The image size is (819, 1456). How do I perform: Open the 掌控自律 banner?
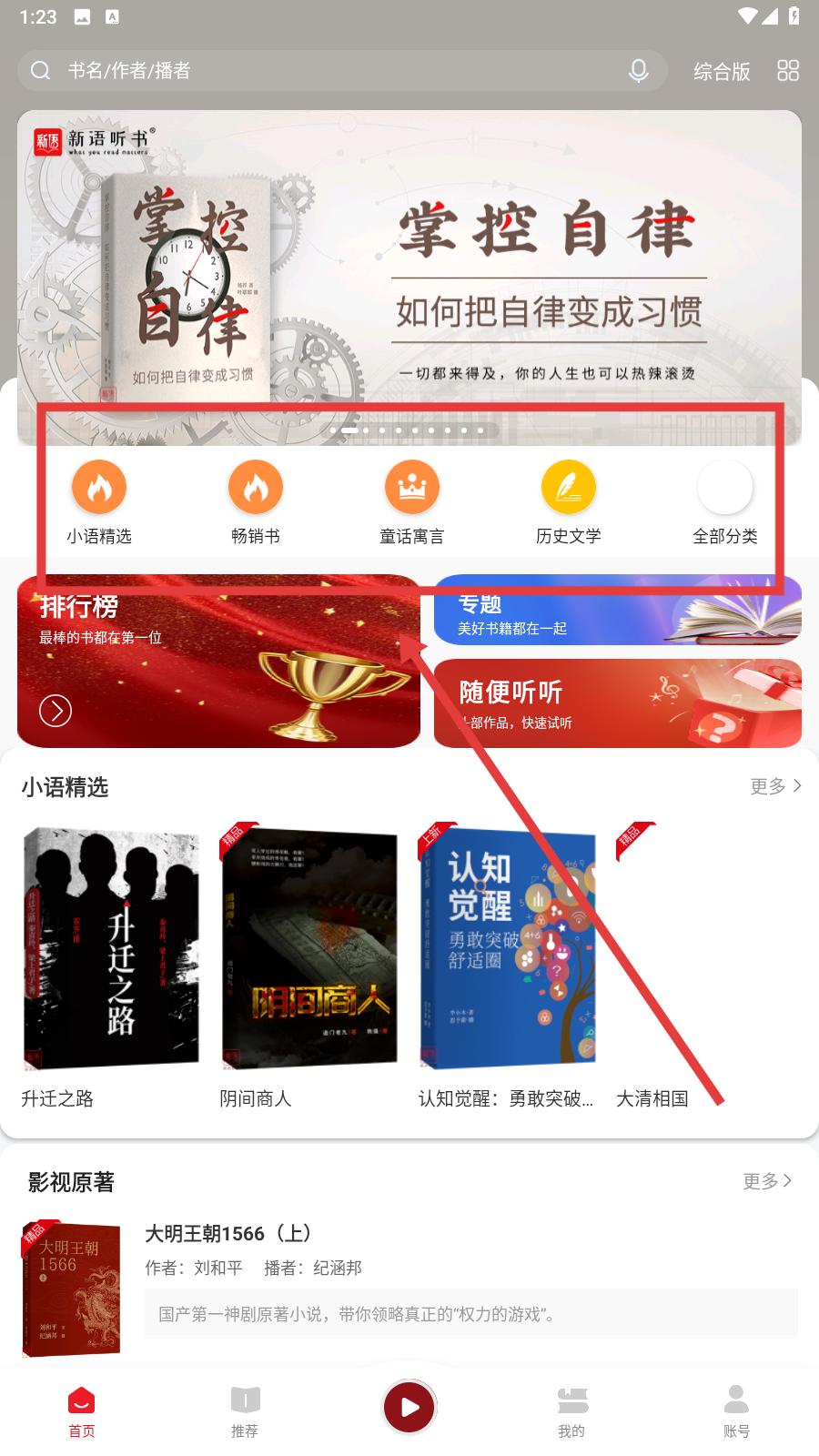point(409,278)
